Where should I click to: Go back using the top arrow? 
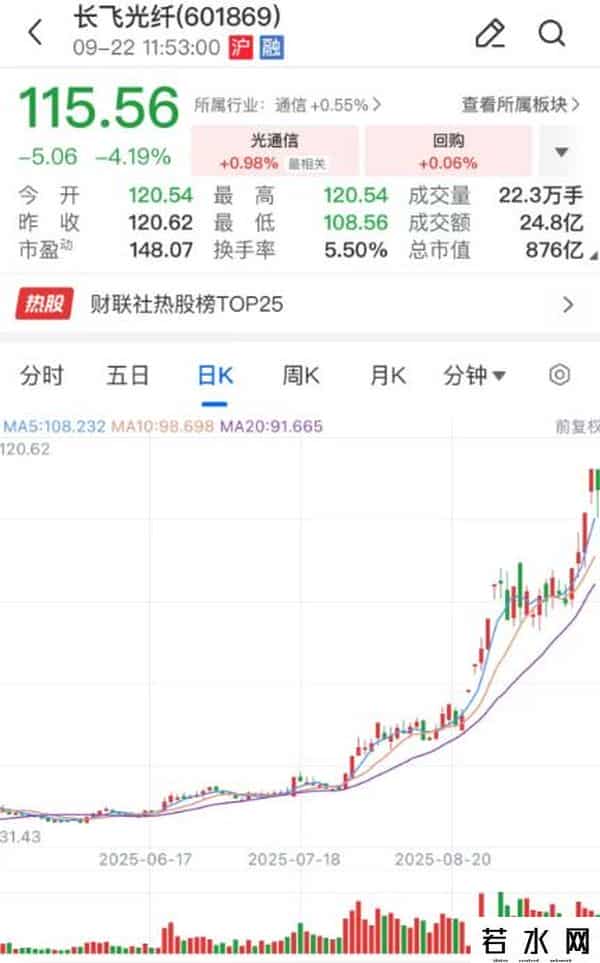click(x=36, y=33)
